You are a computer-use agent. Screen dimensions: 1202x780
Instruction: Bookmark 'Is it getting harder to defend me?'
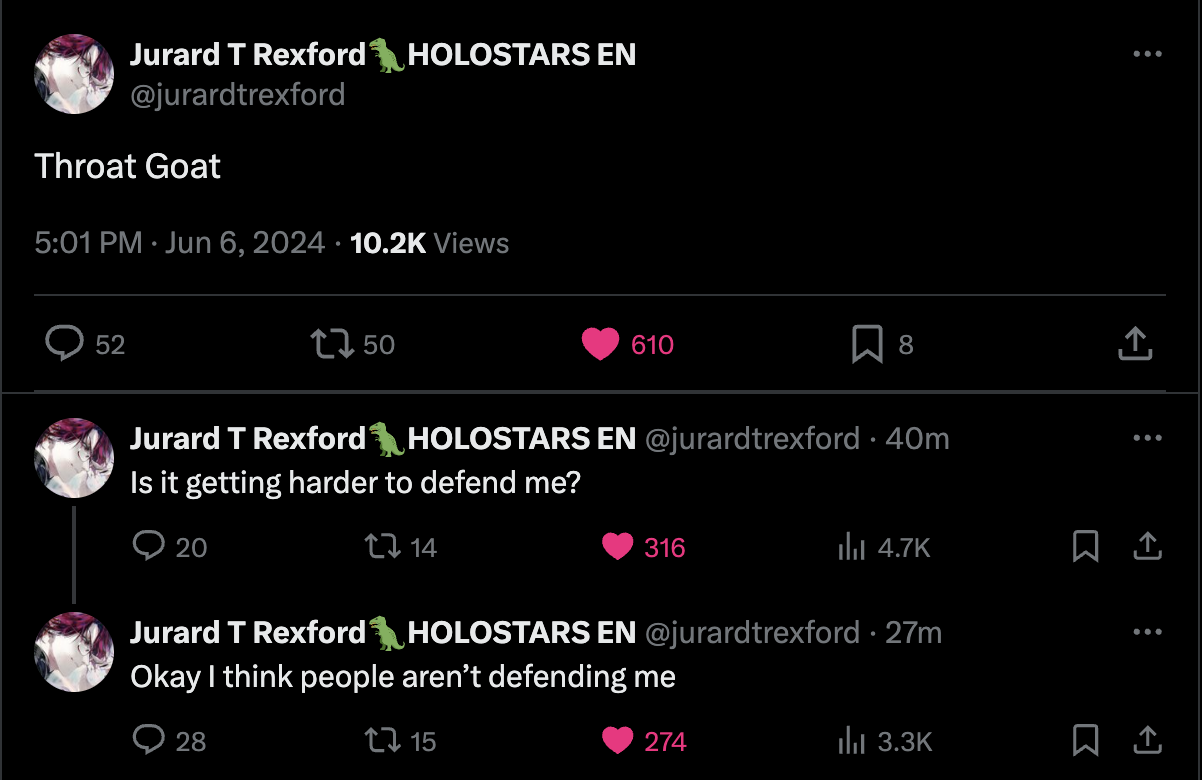(x=1085, y=546)
